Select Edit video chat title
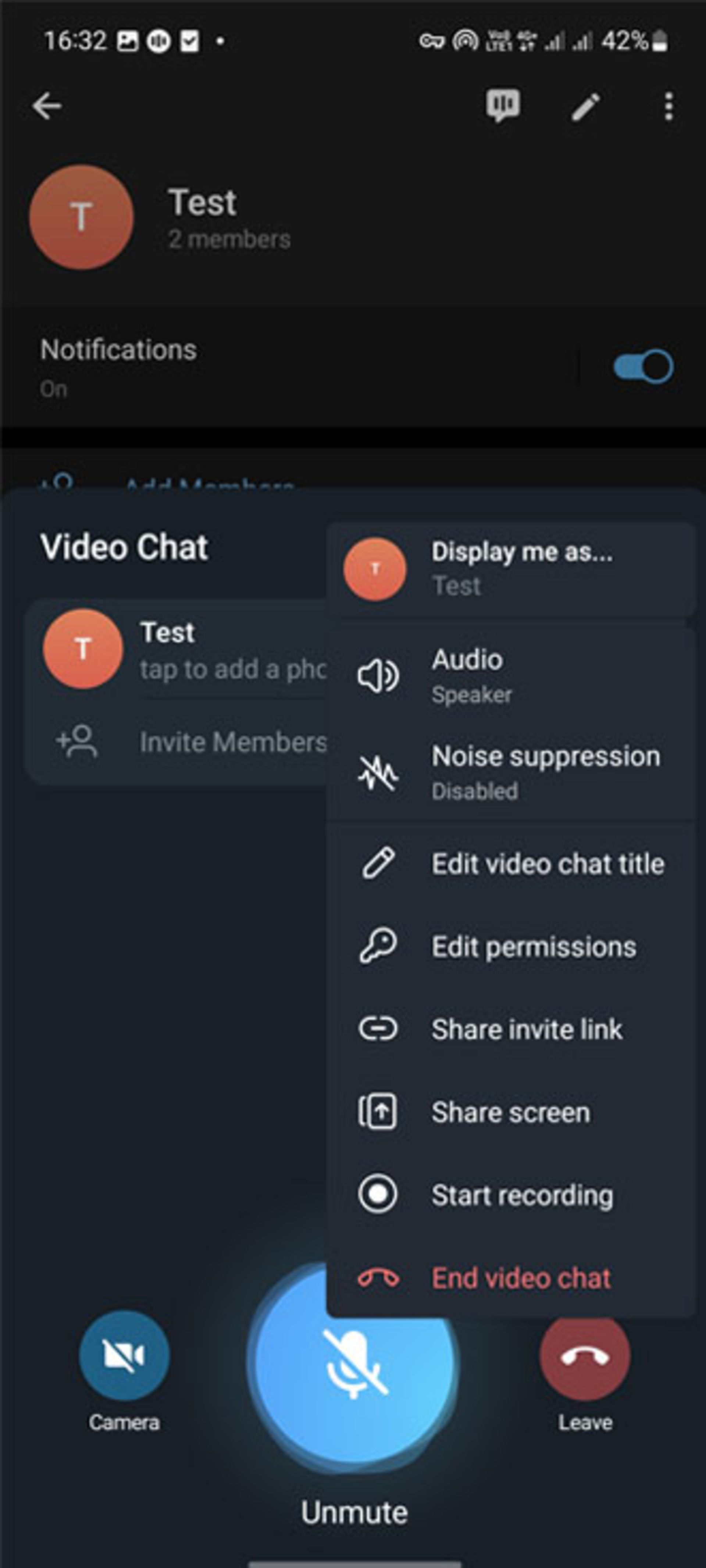This screenshot has height=1568, width=706. point(511,864)
